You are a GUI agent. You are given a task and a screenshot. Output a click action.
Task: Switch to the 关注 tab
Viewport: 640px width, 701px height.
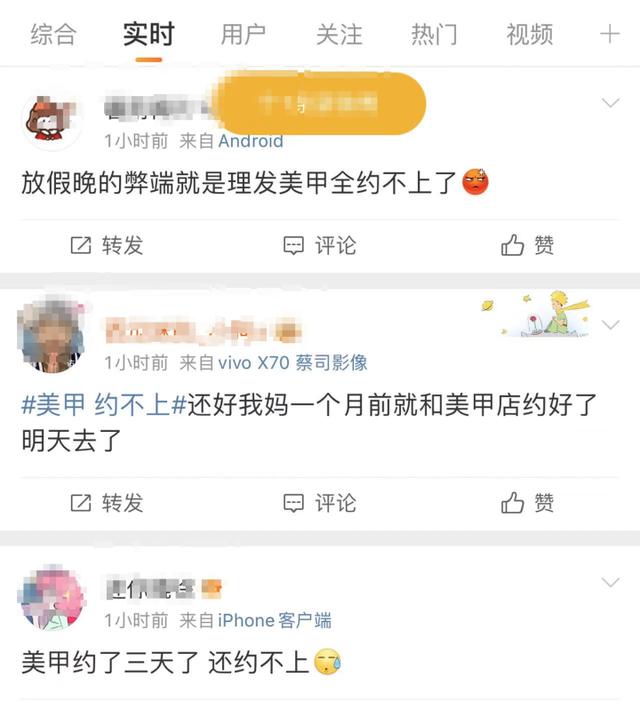pos(339,35)
